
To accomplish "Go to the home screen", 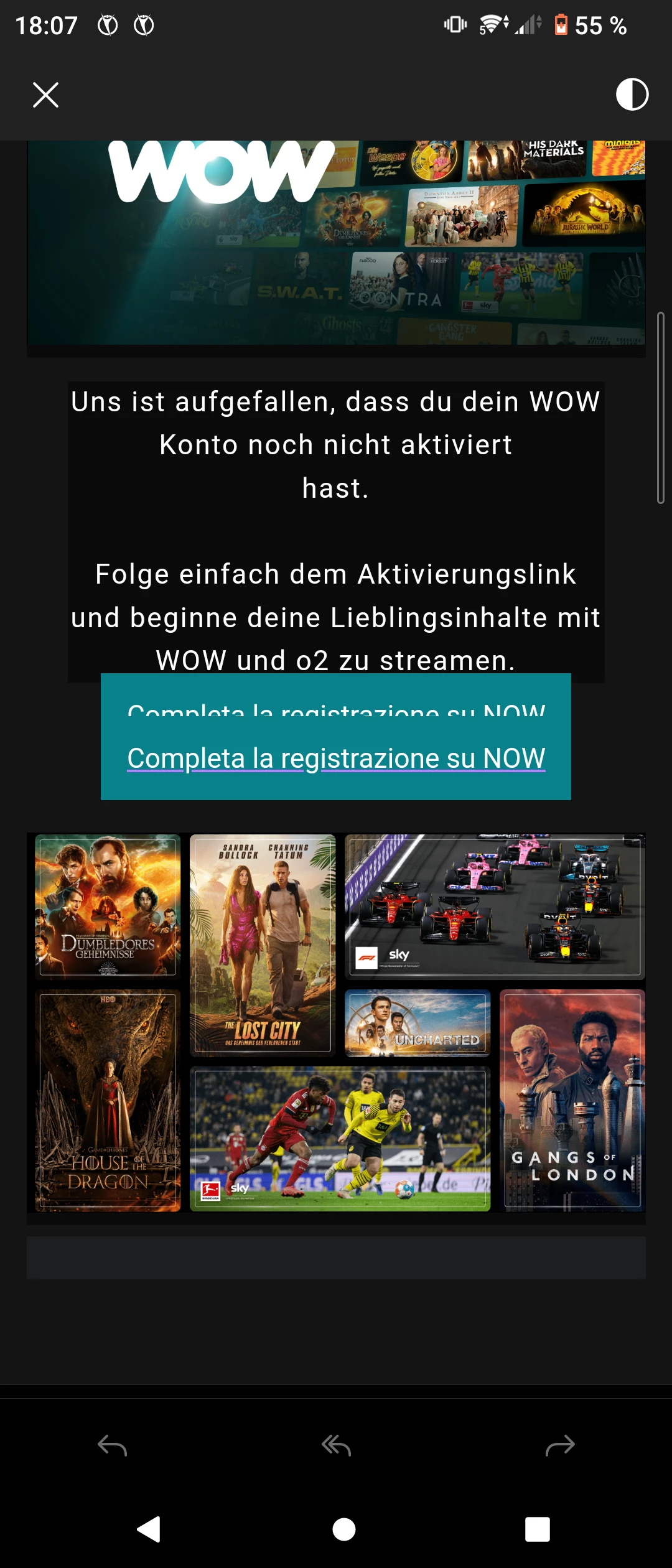I will pyautogui.click(x=343, y=1529).
